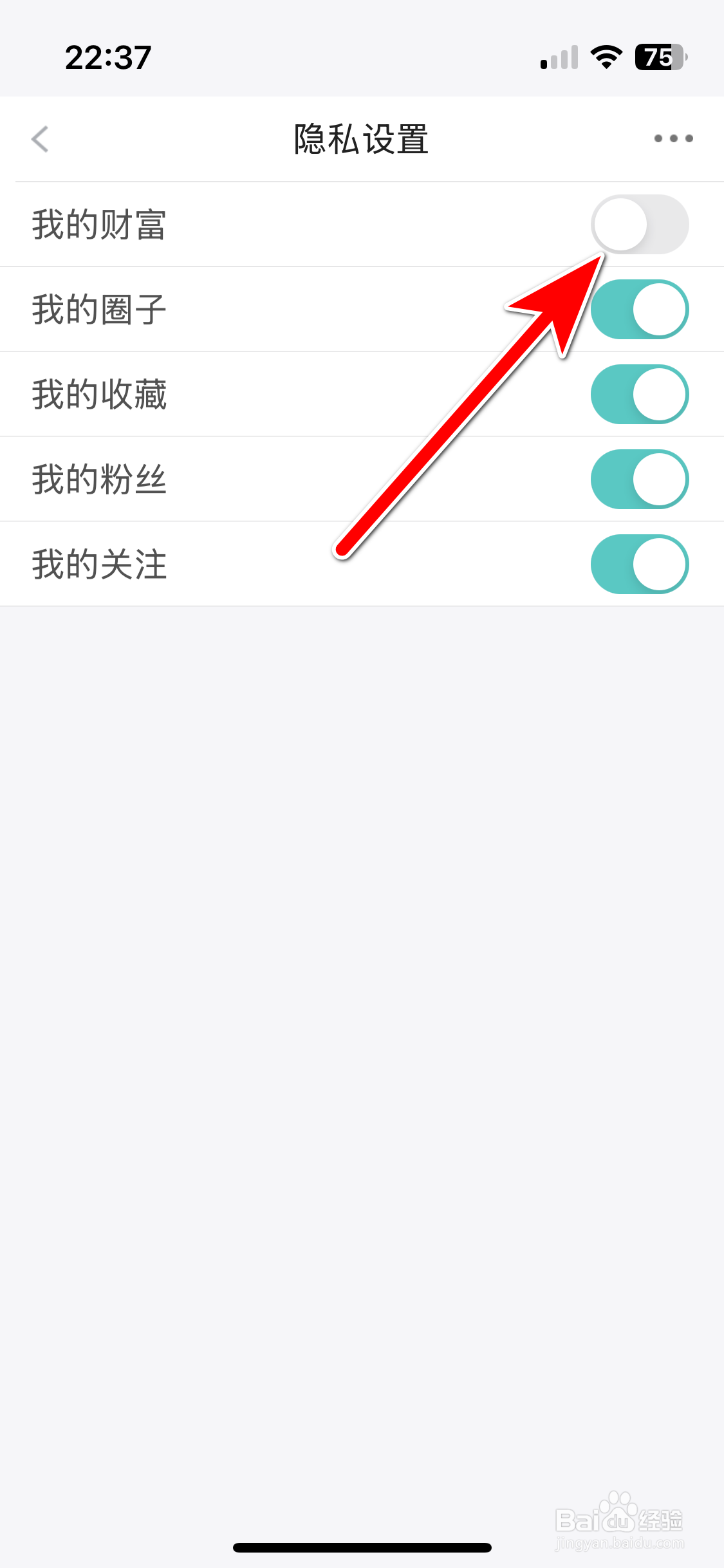Tap the back chevron to exit 隐私设置
The height and width of the screenshot is (1568, 724).
point(41,139)
